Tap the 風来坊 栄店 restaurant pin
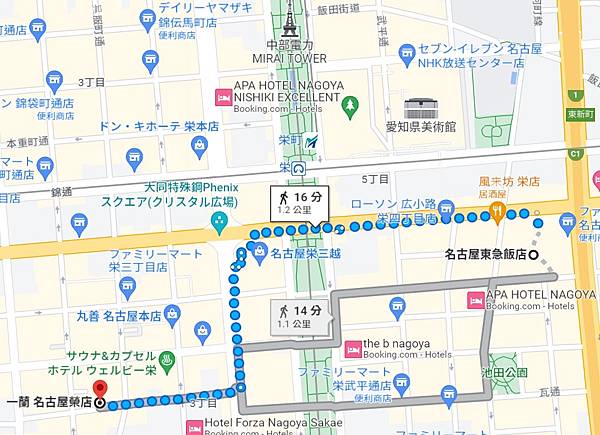This screenshot has width=600, height=435. (x=496, y=211)
